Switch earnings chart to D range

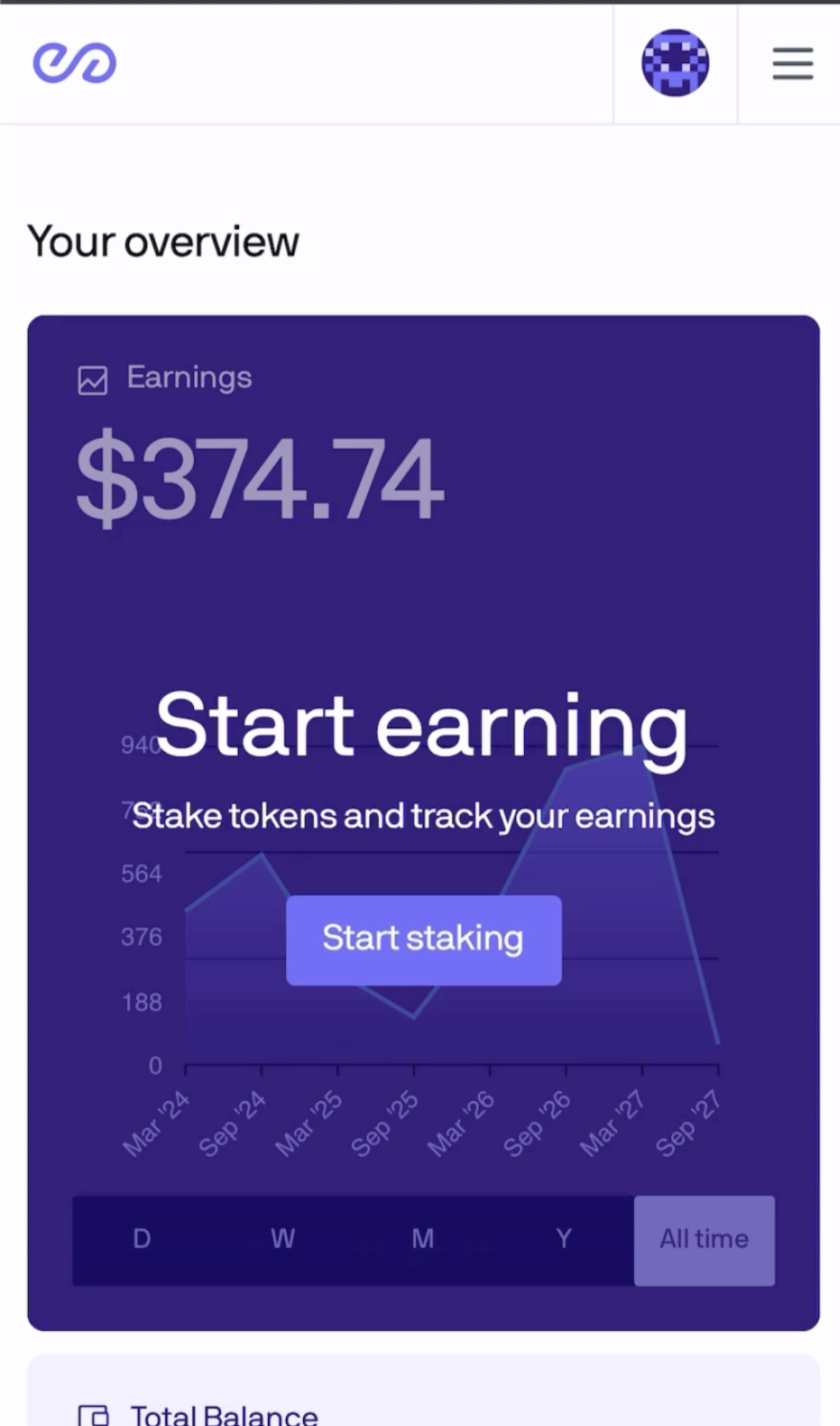(142, 1239)
